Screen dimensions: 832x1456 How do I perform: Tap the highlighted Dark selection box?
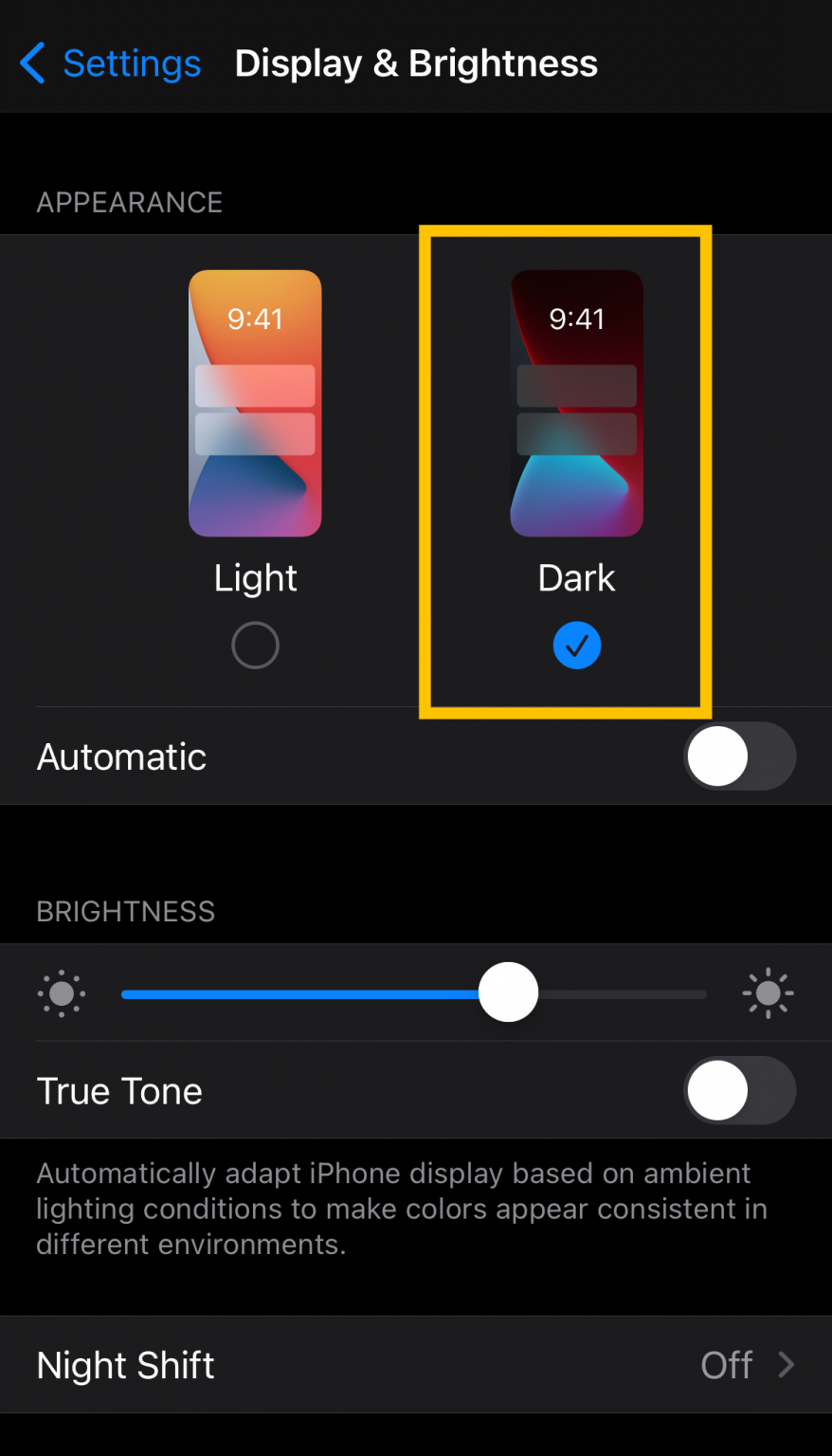coord(564,471)
